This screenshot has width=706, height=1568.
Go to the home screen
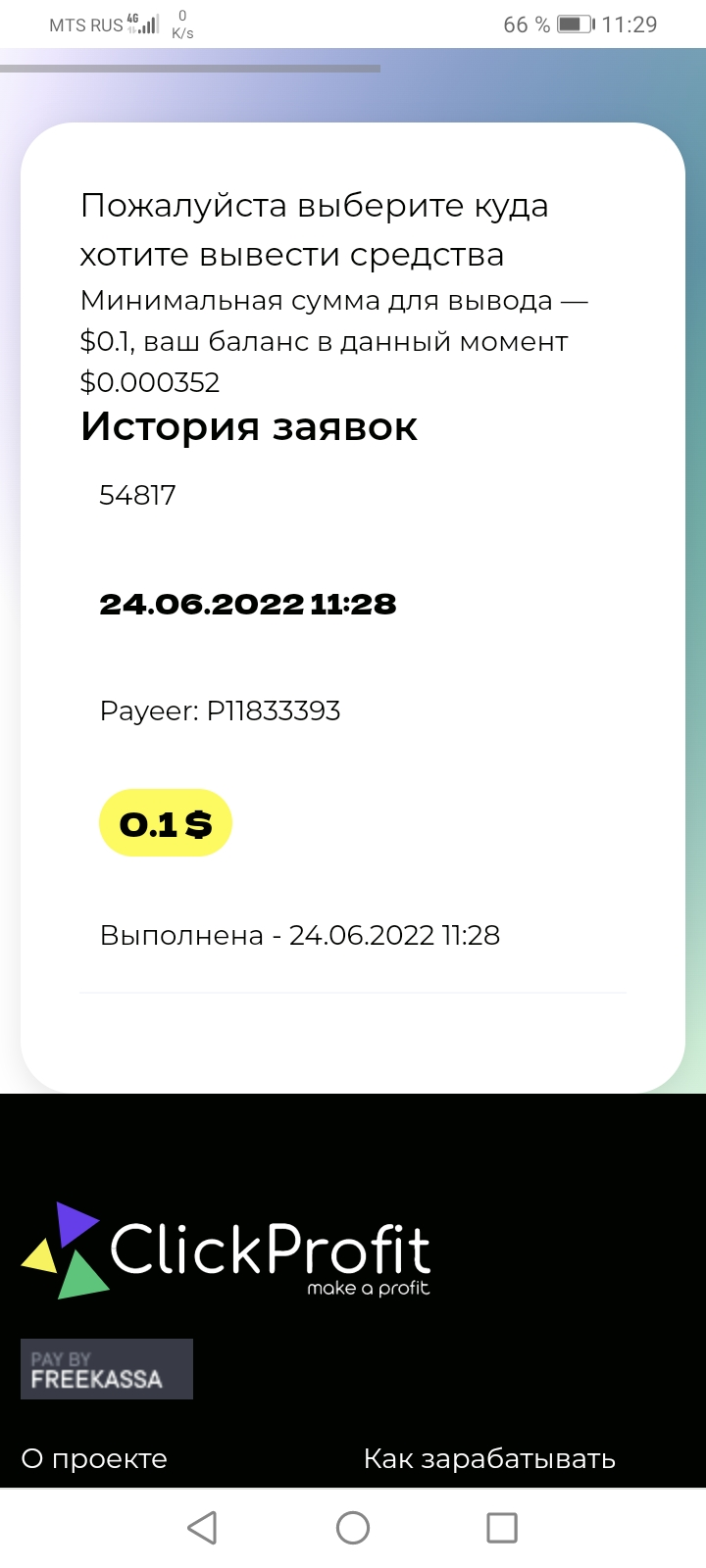pos(353,1528)
